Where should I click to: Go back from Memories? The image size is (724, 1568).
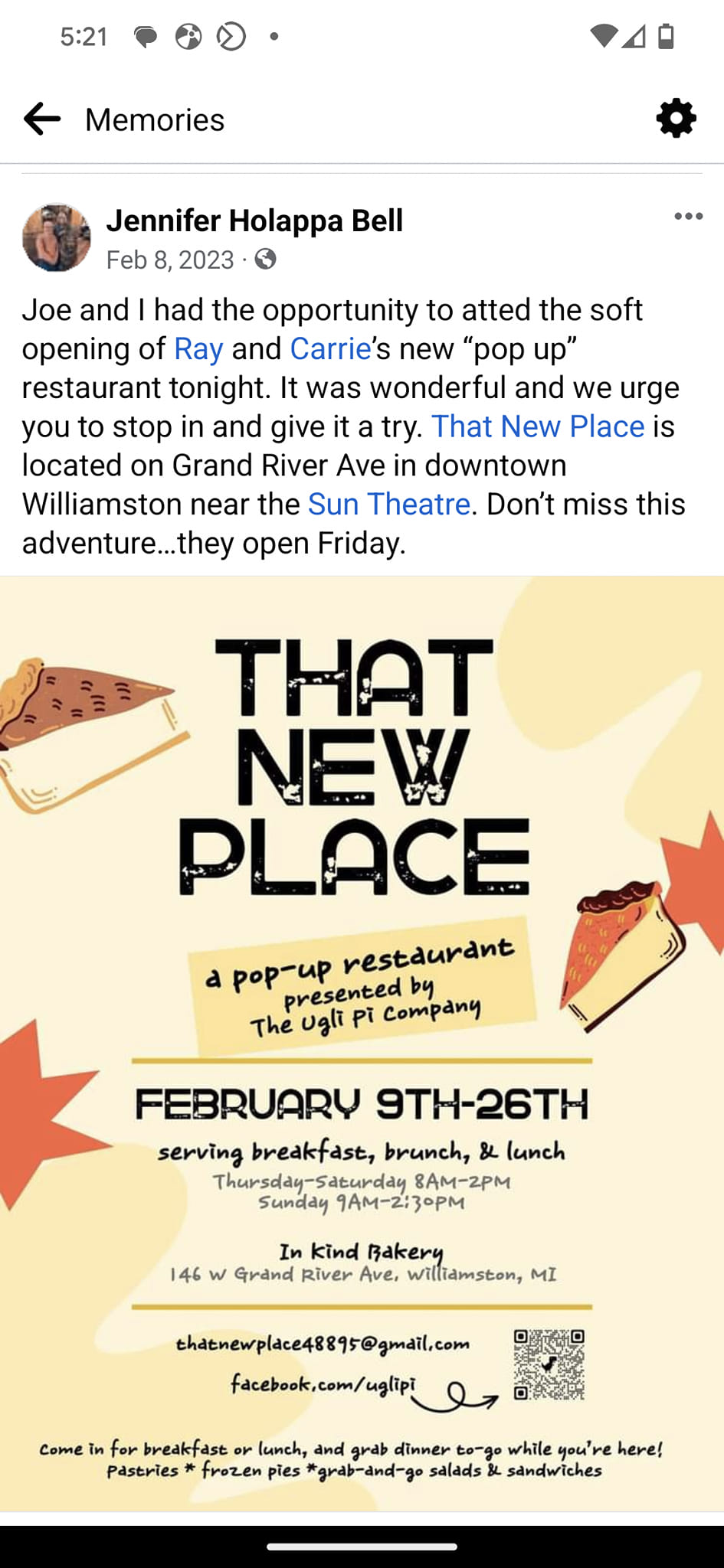(42, 119)
